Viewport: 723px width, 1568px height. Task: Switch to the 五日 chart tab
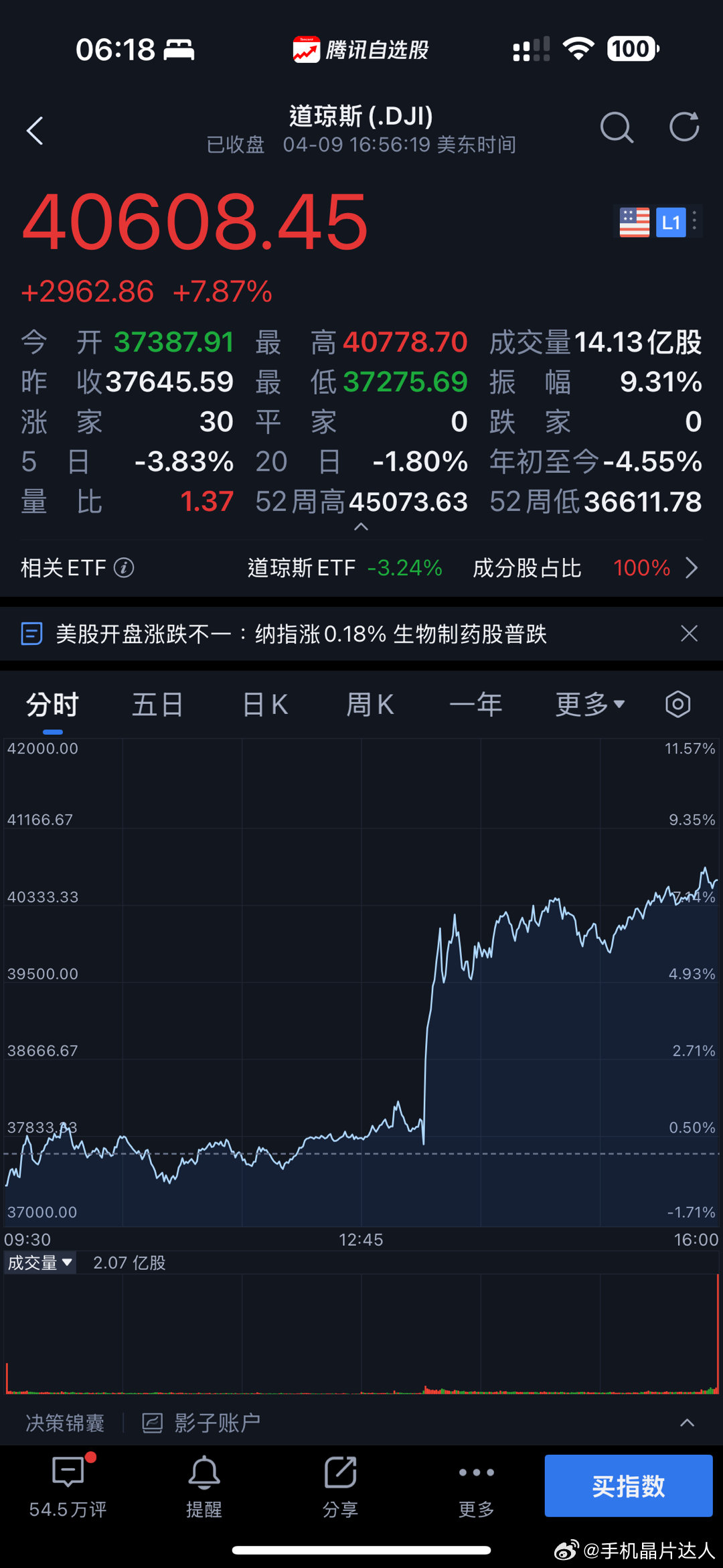[x=157, y=705]
